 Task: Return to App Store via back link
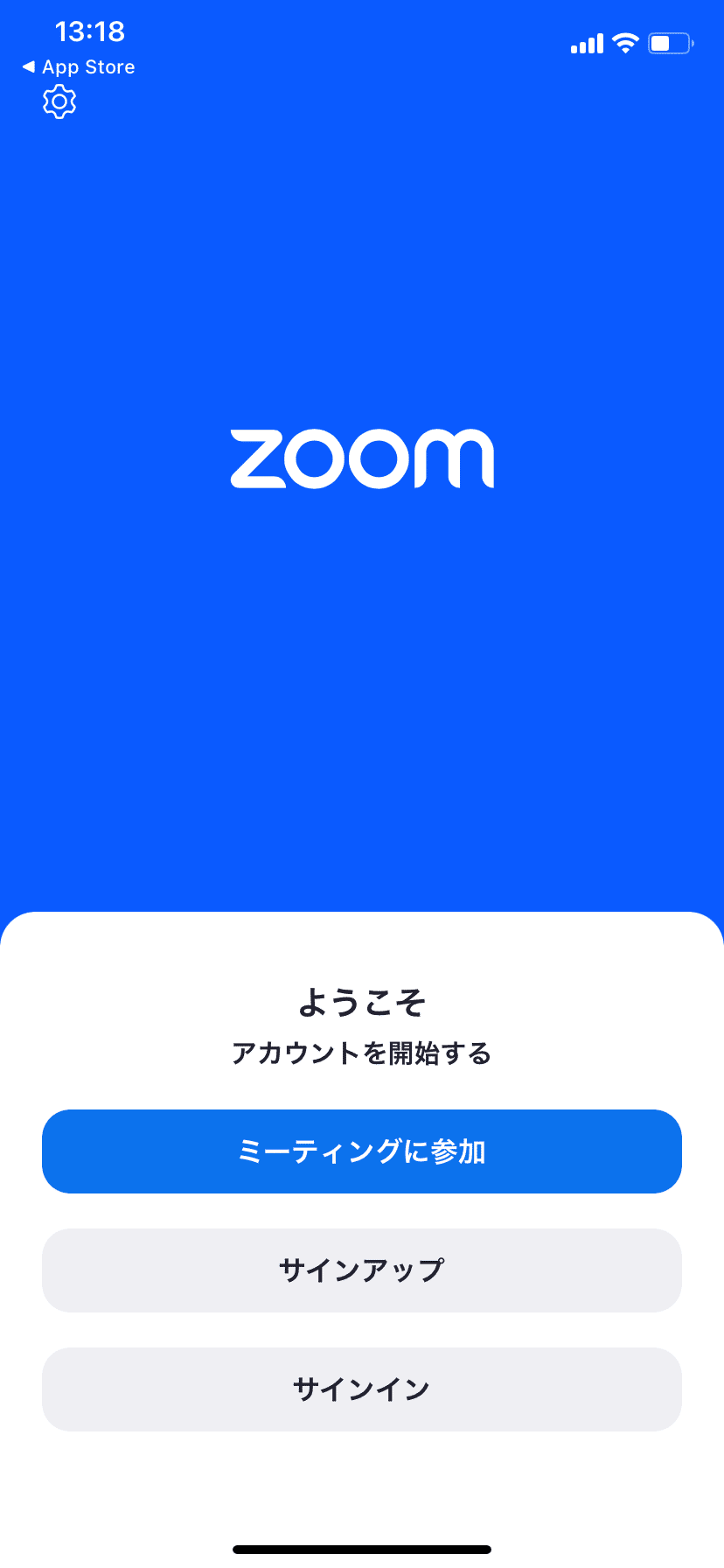tap(79, 67)
